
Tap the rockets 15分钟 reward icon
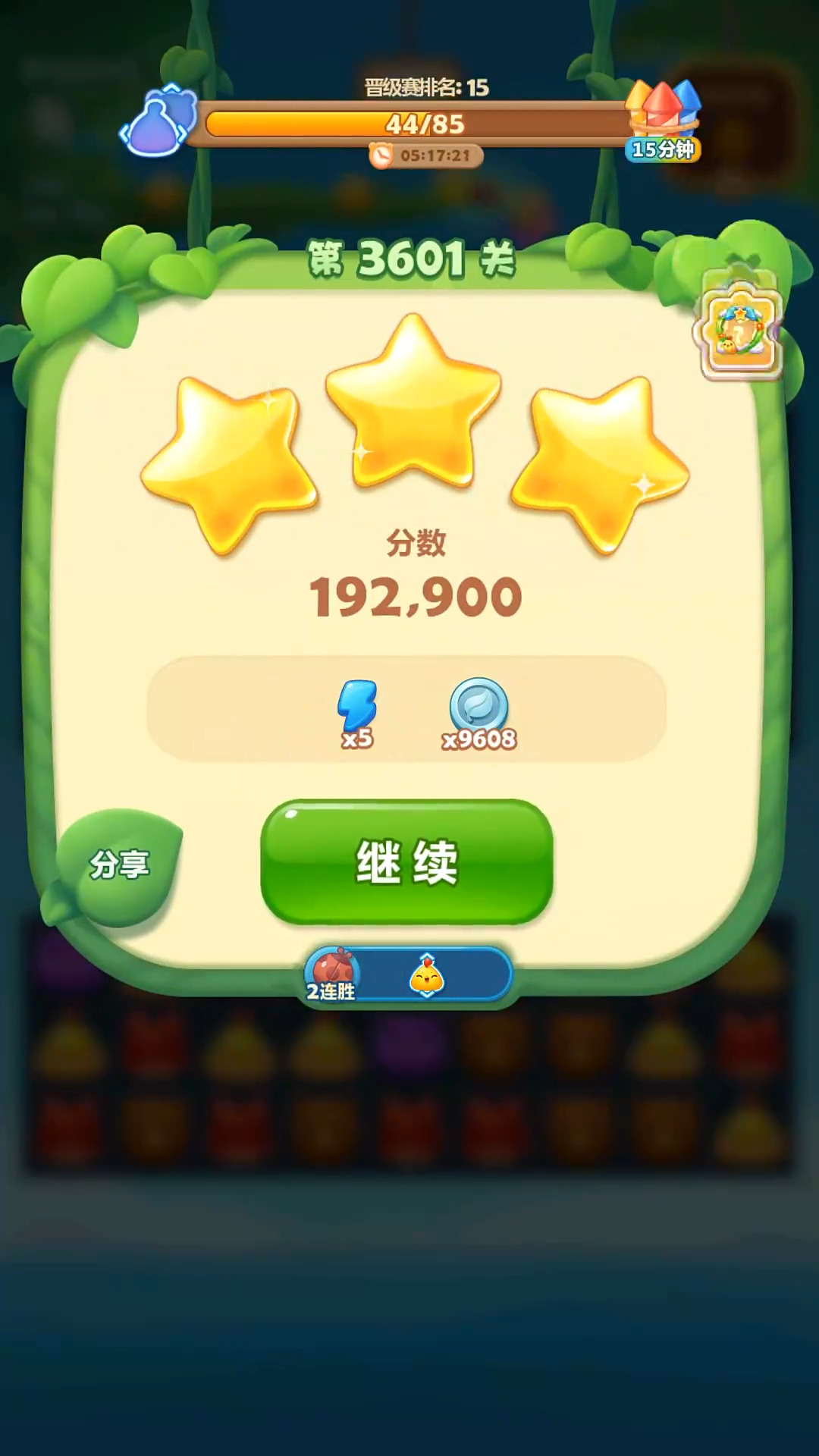click(664, 121)
